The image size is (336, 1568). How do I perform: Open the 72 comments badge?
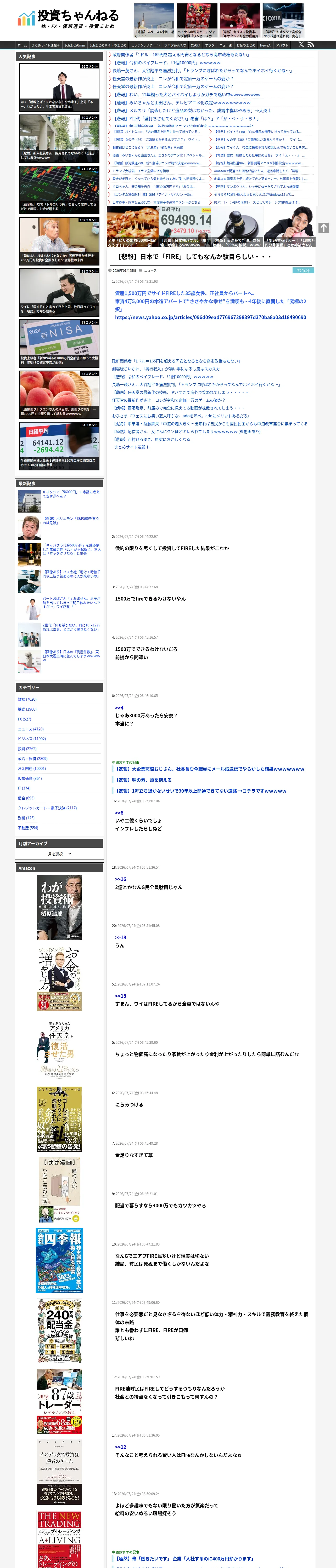click(x=303, y=270)
